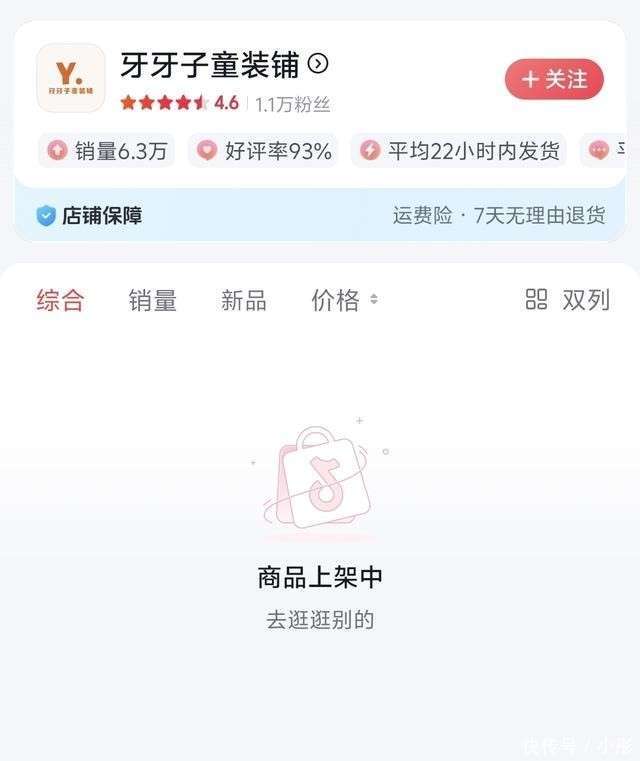Tap the 好评率93% chip
Viewport: 640px width, 761px height.
tap(264, 151)
